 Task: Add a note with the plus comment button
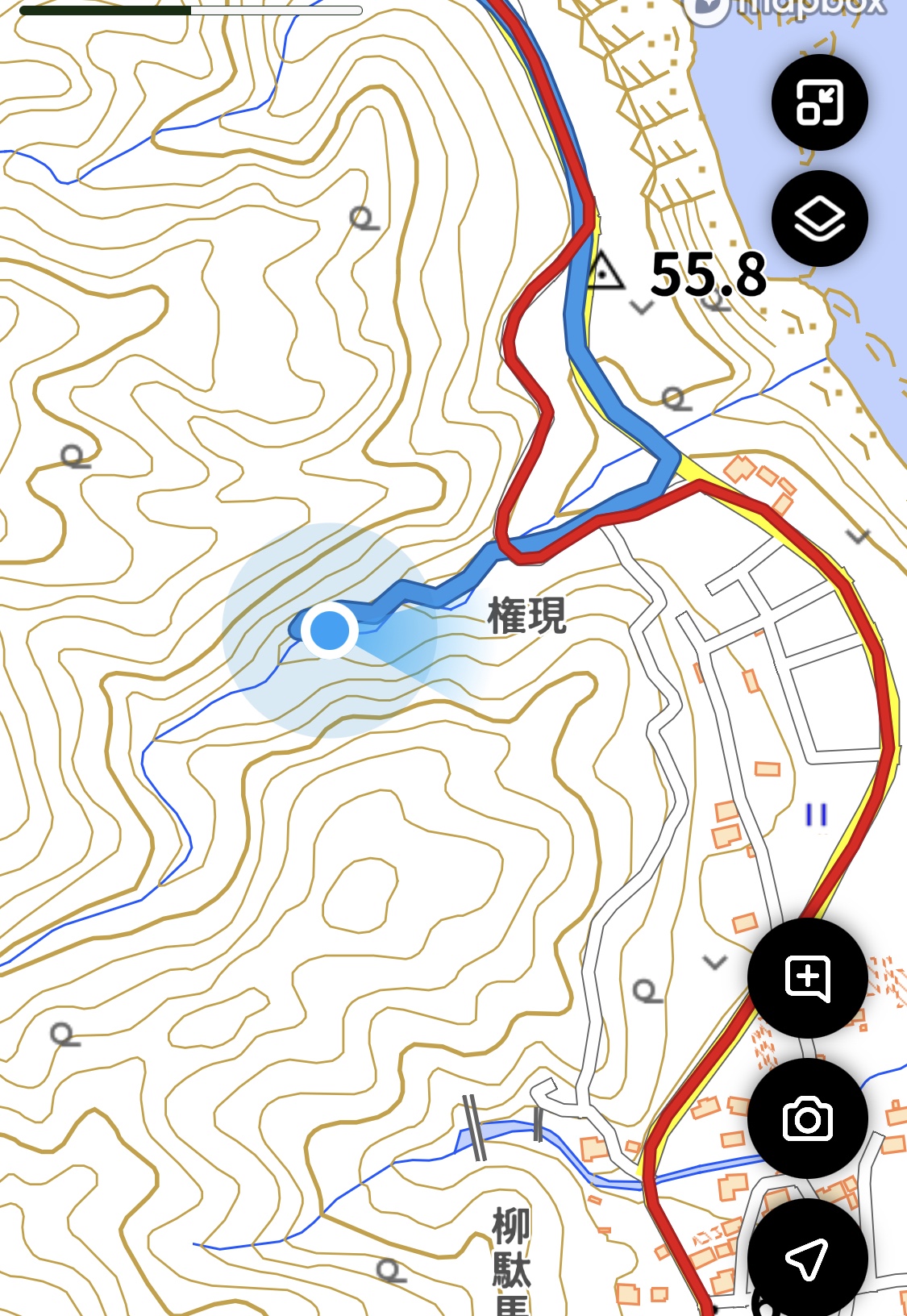[x=807, y=978]
